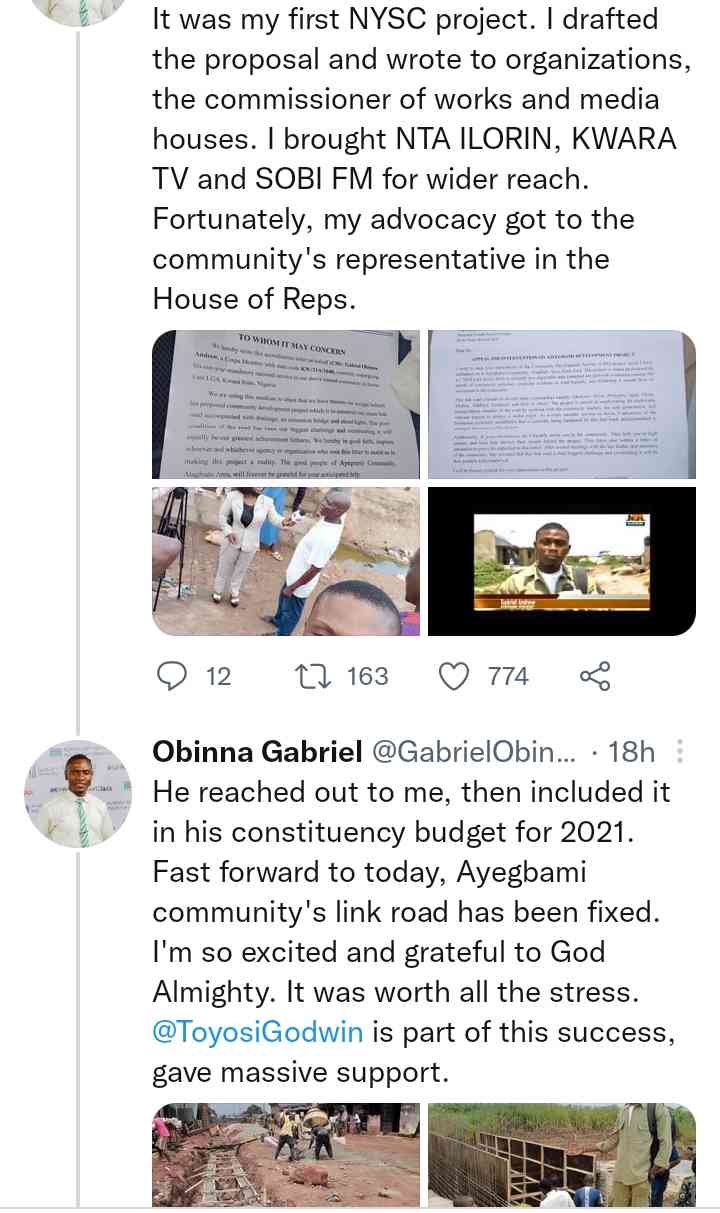Image resolution: width=720 pixels, height=1213 pixels.
Task: Like the tweet with 774 likes
Action: tap(456, 677)
